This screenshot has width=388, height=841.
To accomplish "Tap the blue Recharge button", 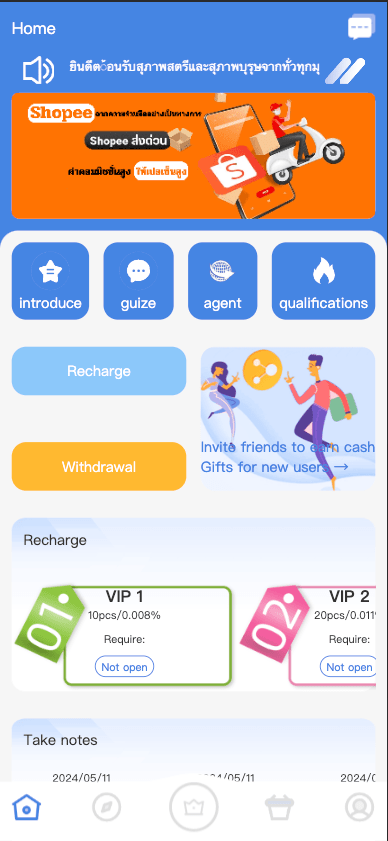I will point(99,371).
